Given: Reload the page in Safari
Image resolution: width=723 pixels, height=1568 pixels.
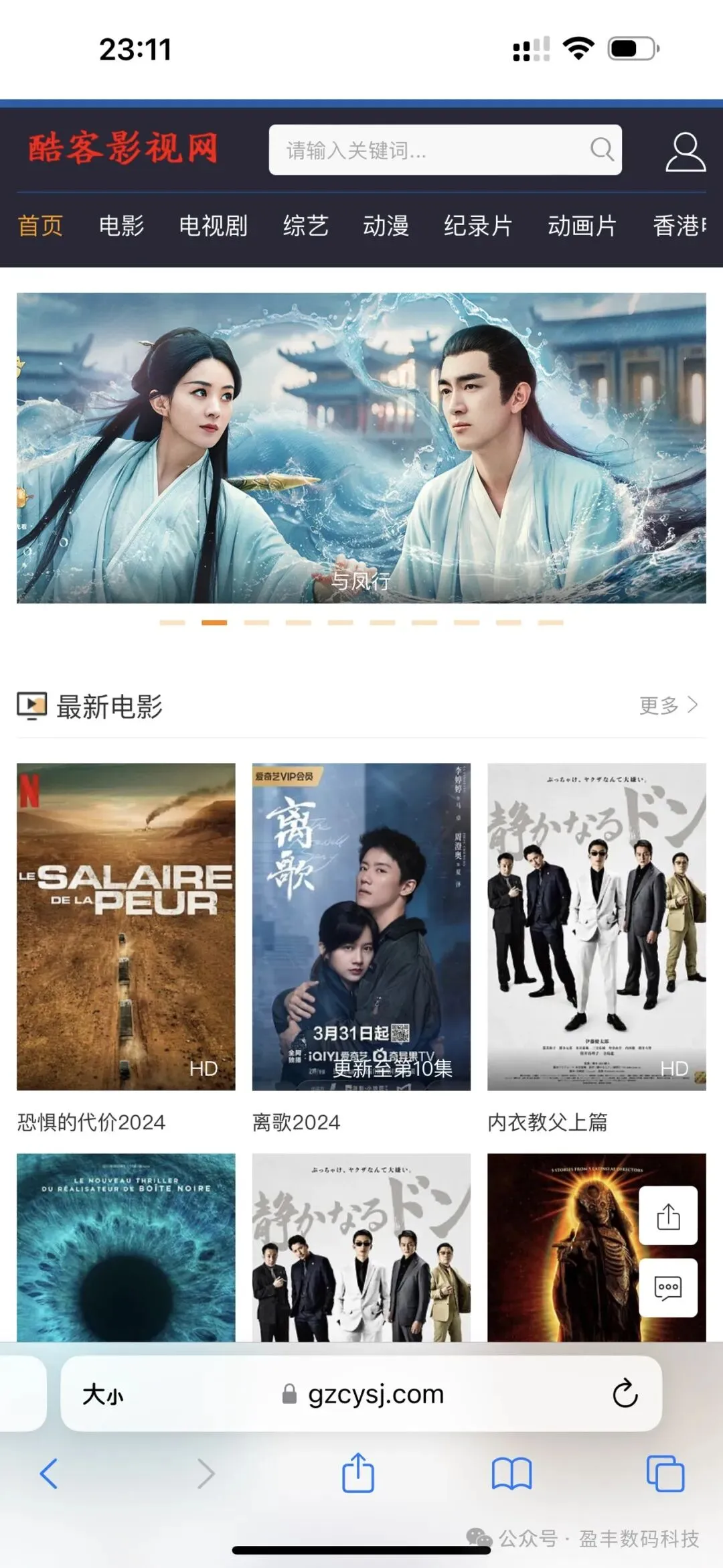Looking at the screenshot, I should pos(625,1394).
